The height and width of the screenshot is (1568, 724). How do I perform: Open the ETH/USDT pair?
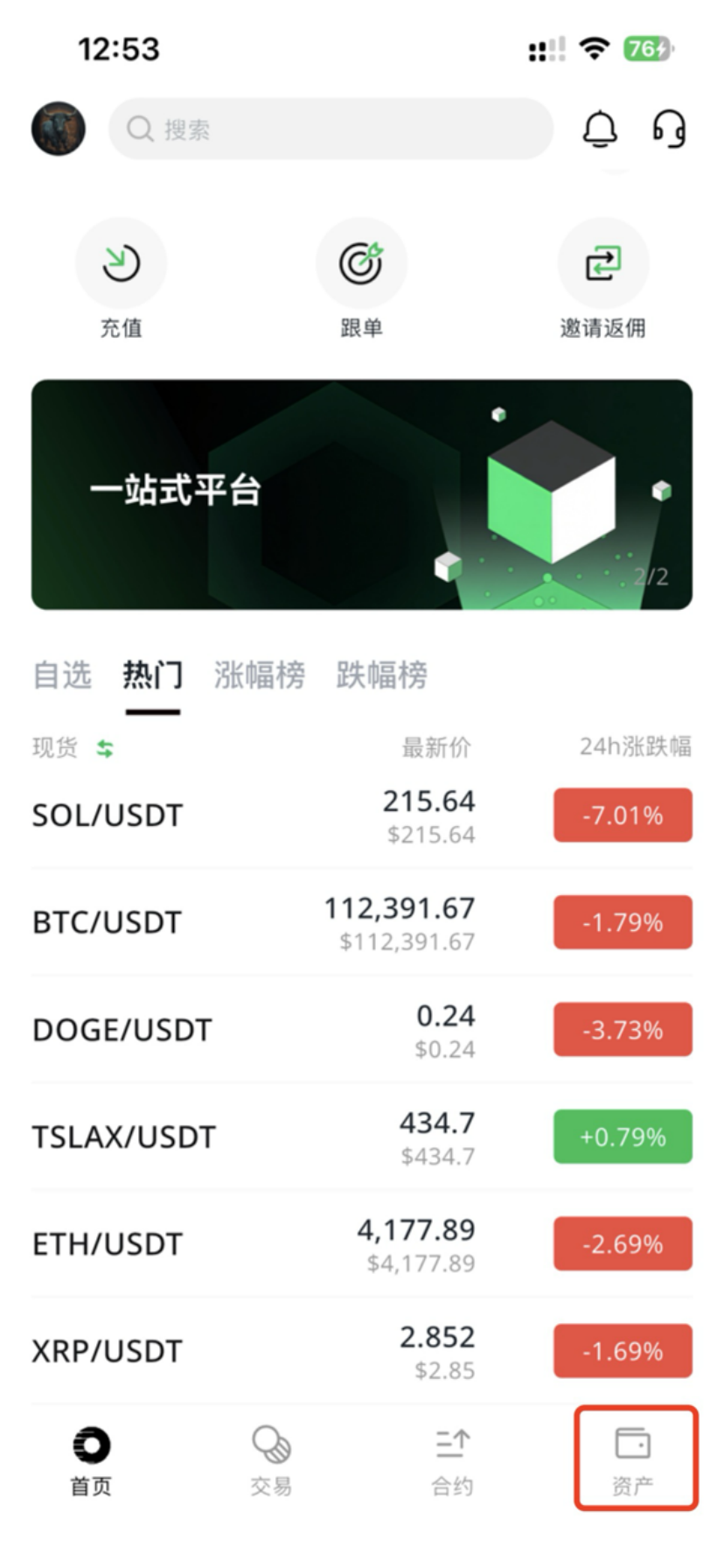(x=107, y=1244)
